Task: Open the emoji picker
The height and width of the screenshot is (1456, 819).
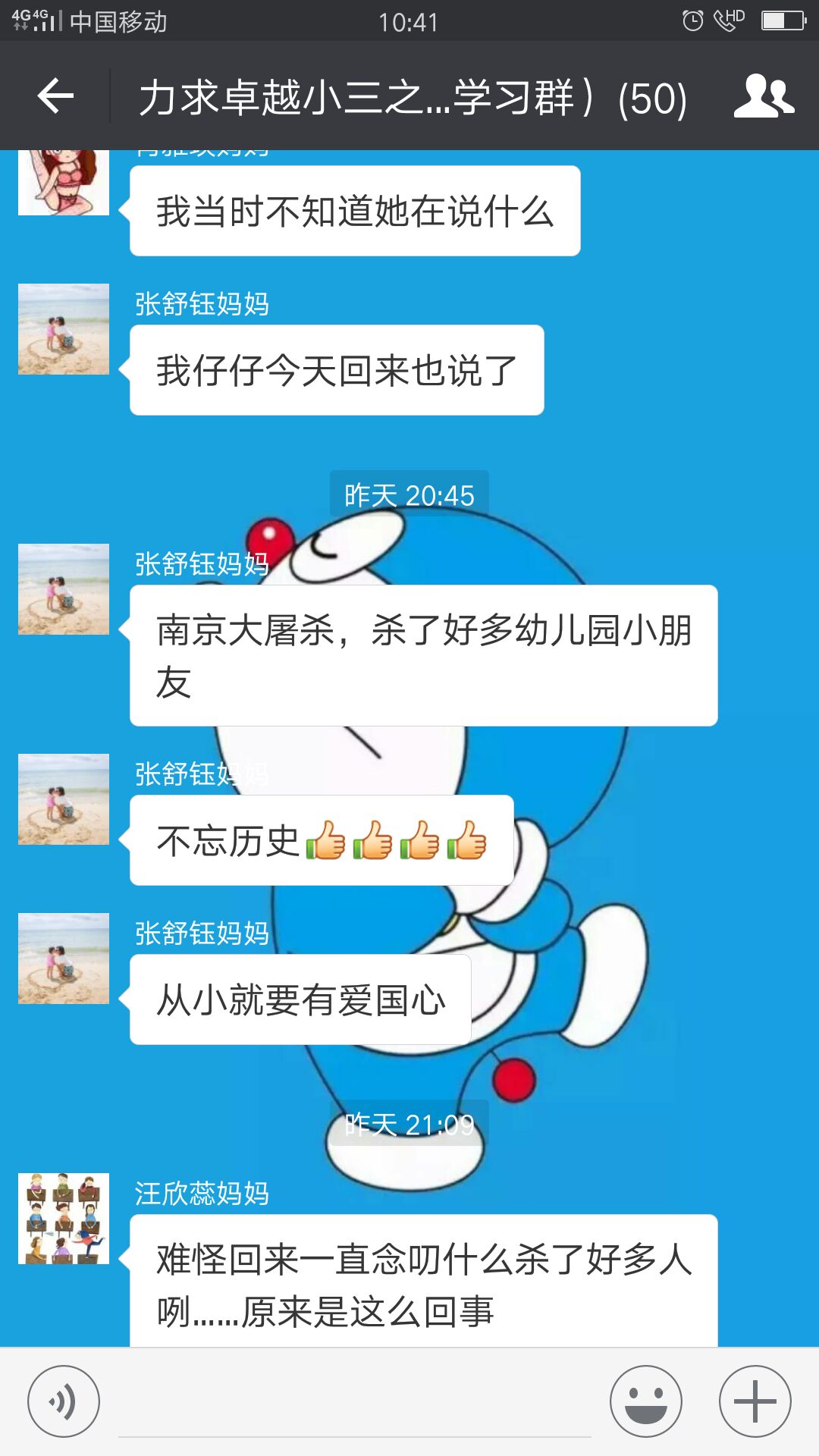Action: 646,1401
